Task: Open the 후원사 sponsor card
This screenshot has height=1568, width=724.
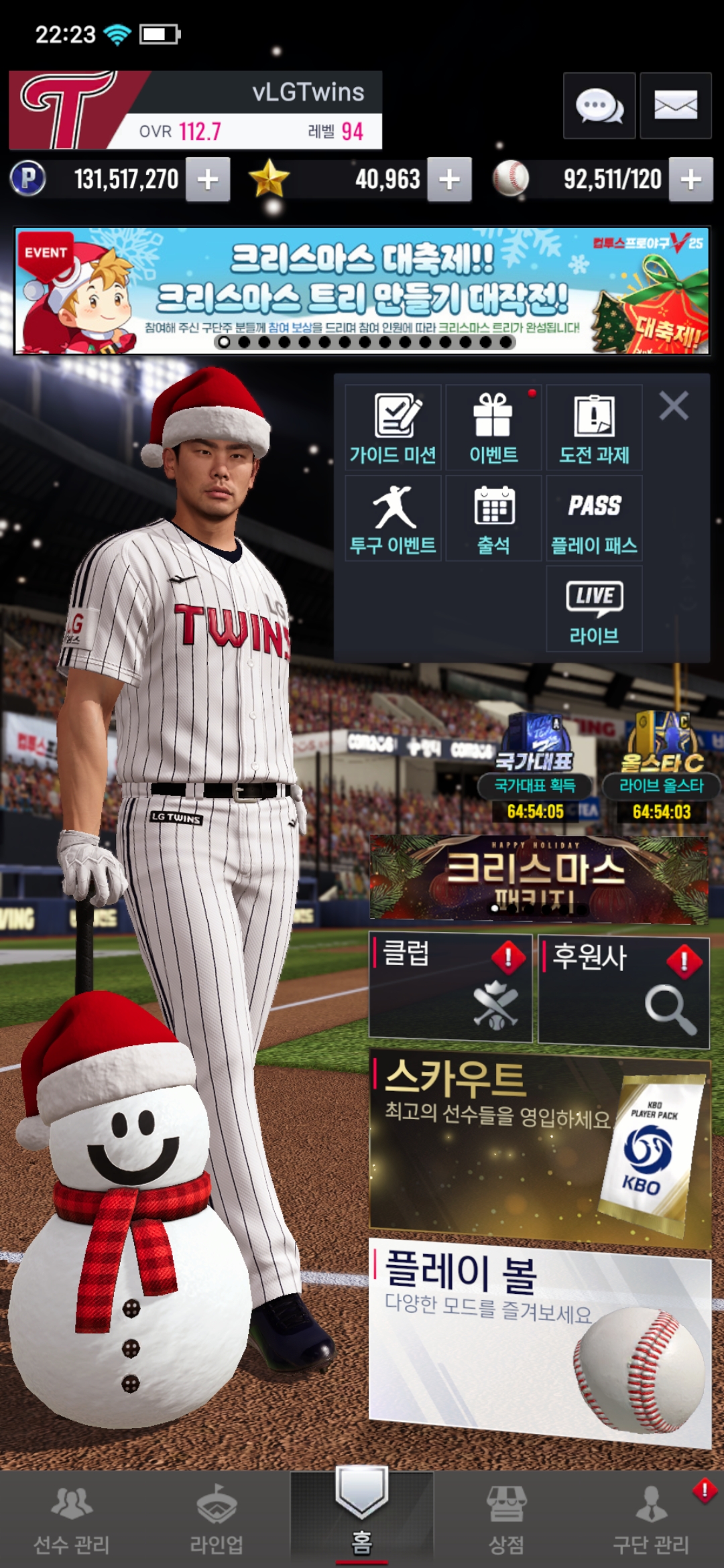Action: (x=623, y=991)
